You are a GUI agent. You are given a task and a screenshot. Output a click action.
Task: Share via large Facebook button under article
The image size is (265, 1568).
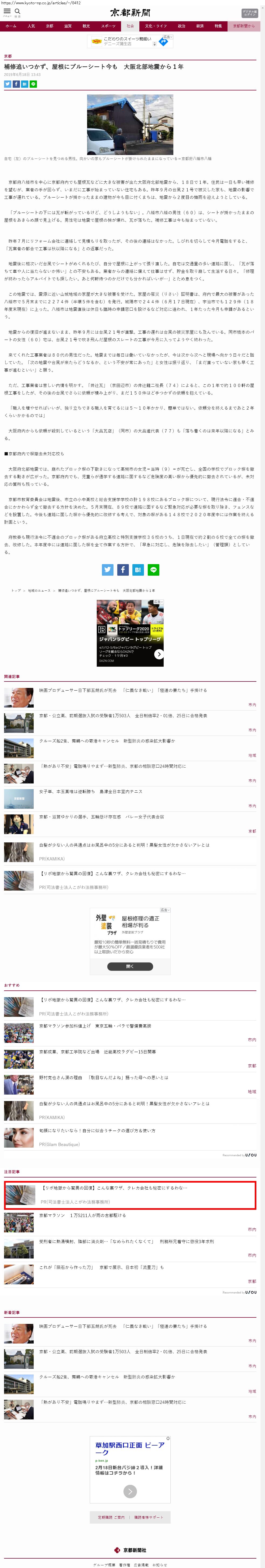[x=122, y=570]
